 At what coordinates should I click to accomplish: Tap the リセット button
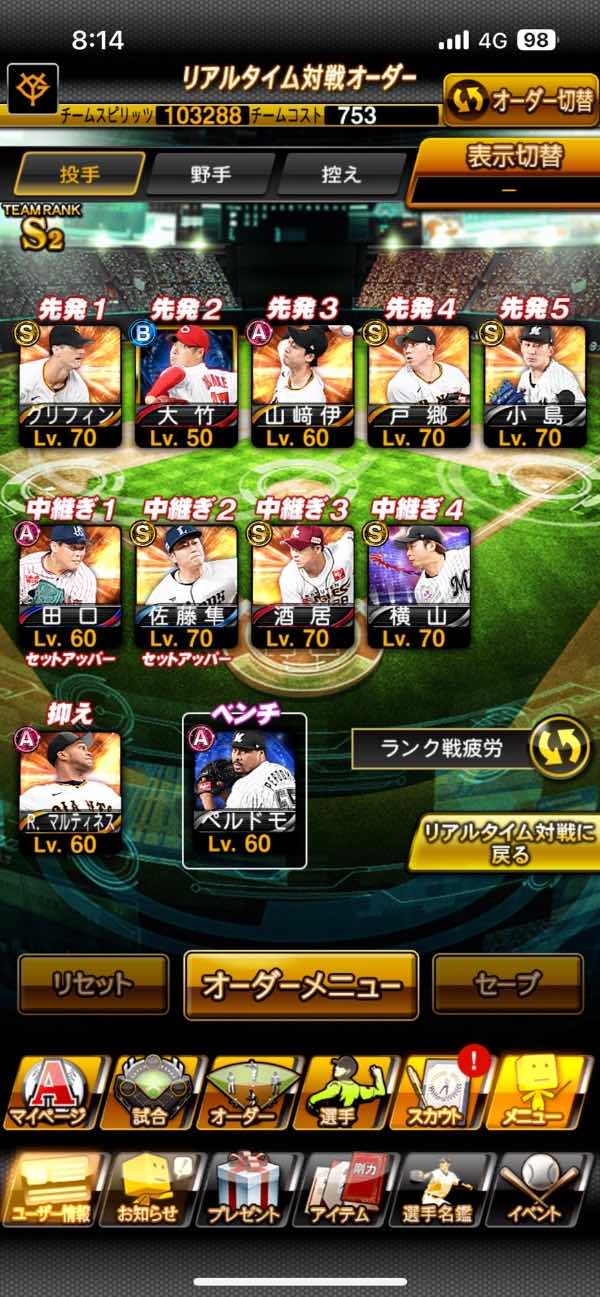93,984
